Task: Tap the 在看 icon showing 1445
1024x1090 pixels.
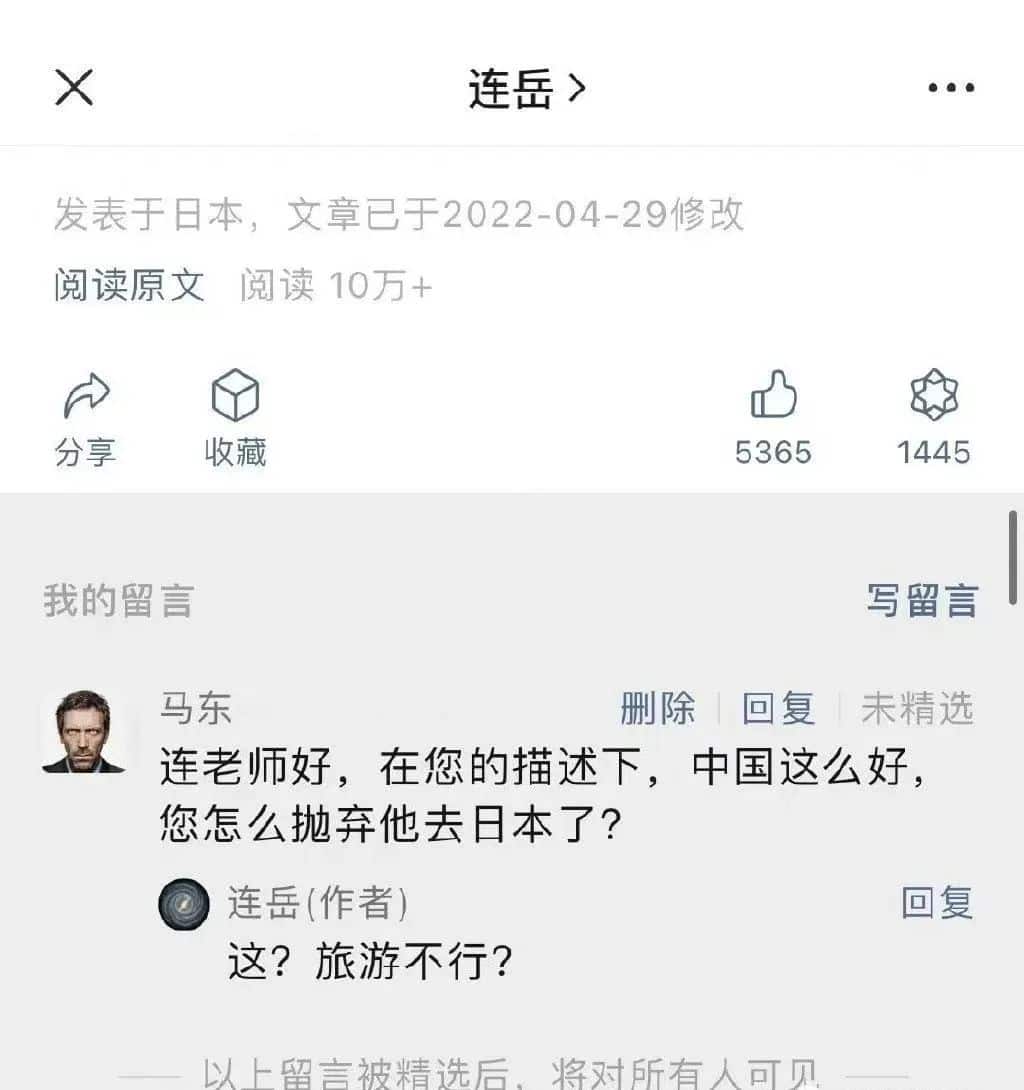Action: pos(933,418)
